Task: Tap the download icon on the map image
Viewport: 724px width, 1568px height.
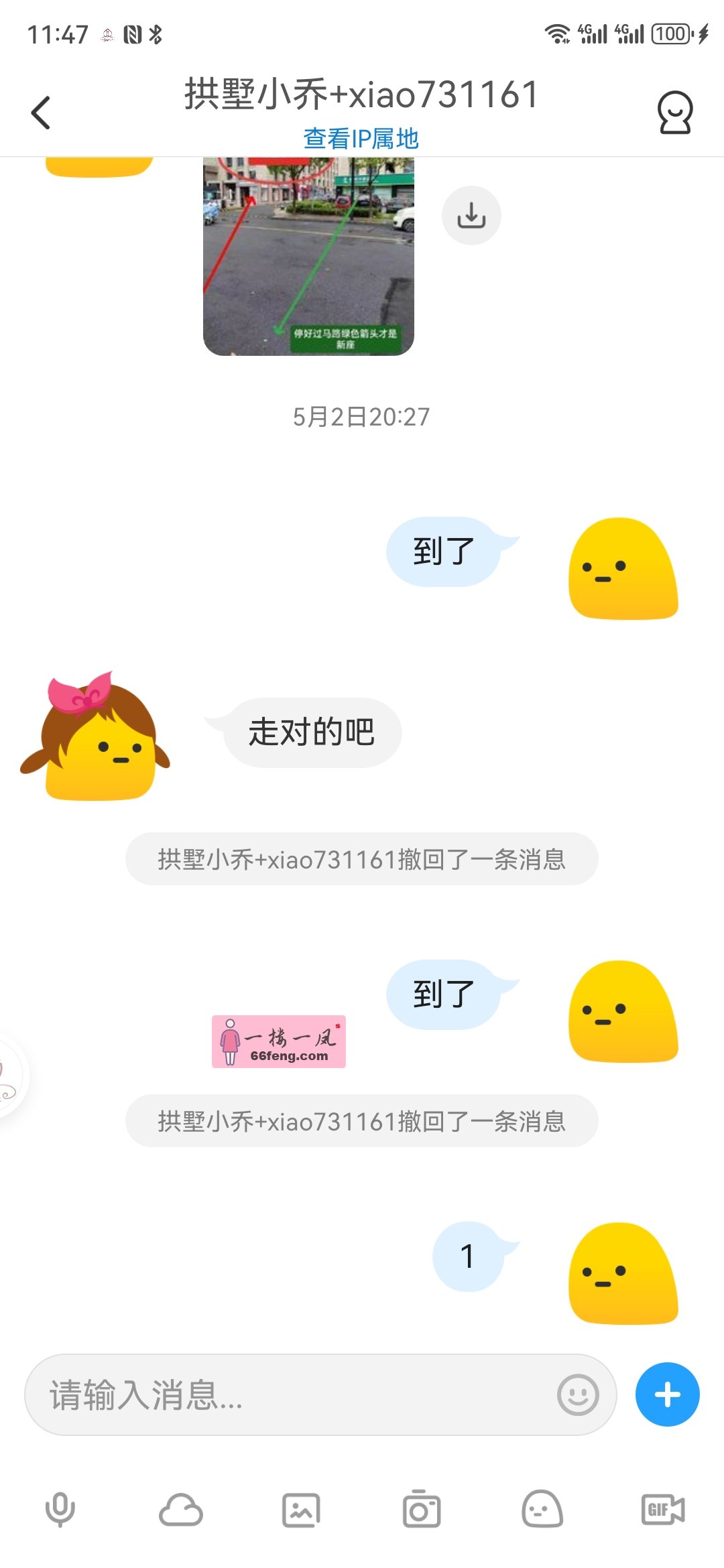Action: 471,215
